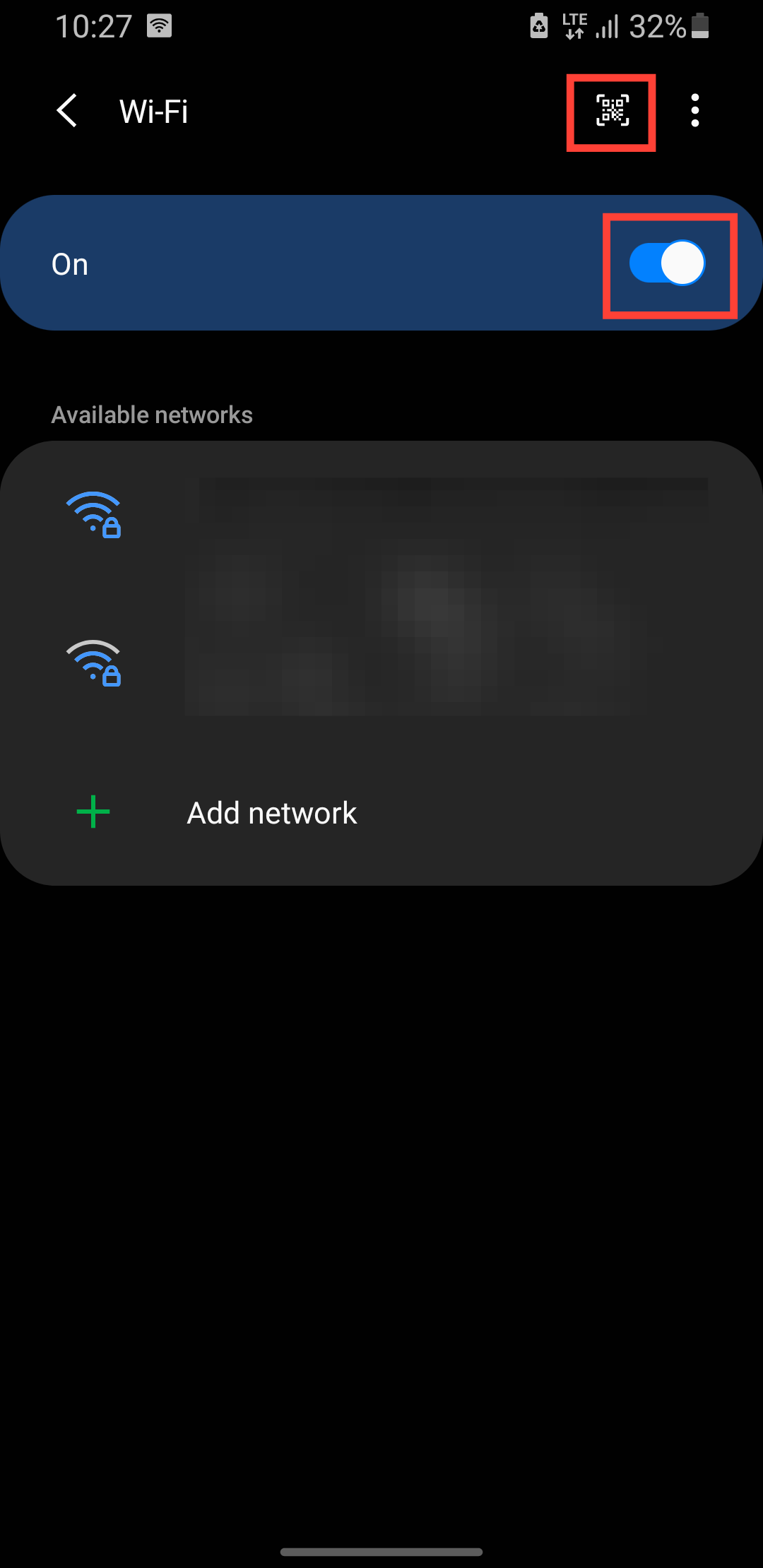
Task: Open the three-dot overflow menu
Action: point(695,112)
